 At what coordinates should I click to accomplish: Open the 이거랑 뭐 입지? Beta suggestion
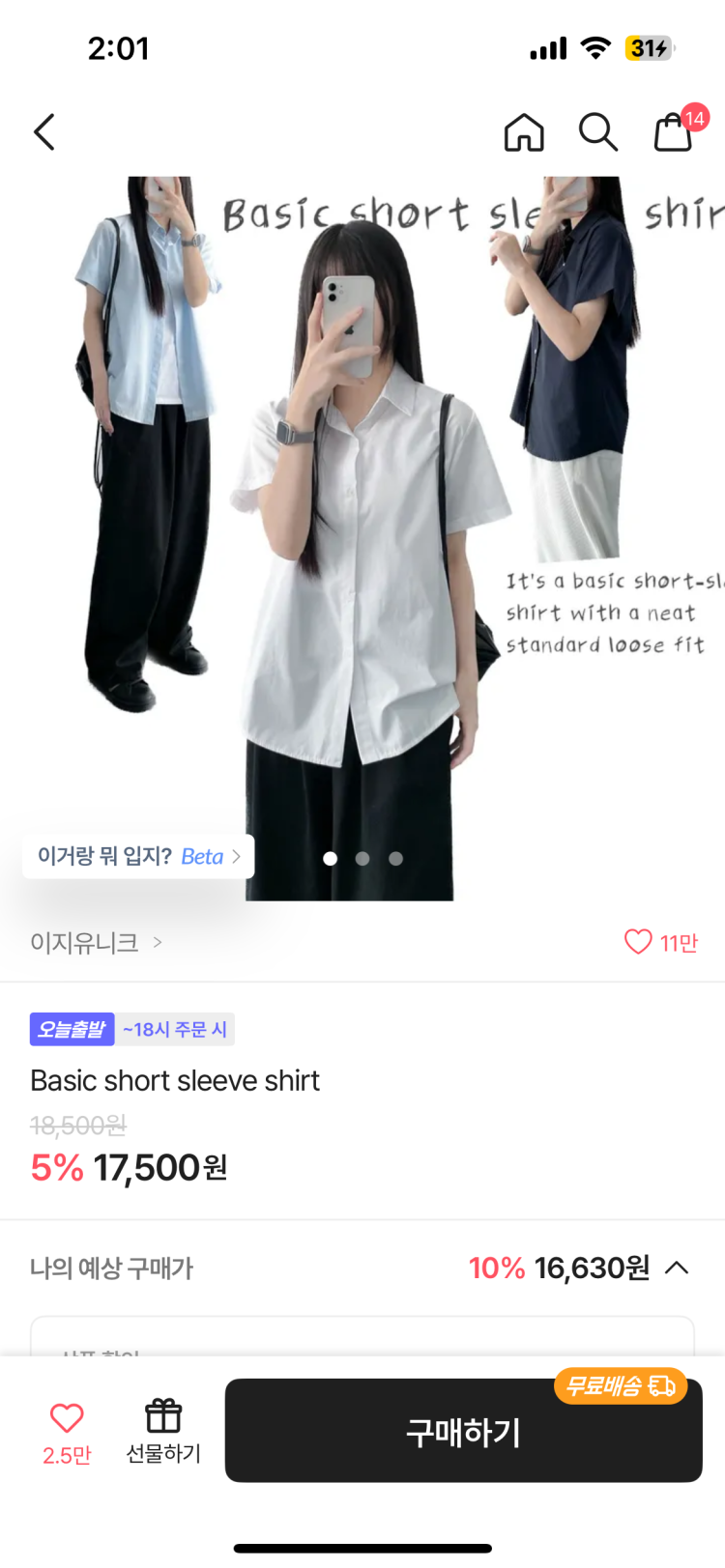138,856
